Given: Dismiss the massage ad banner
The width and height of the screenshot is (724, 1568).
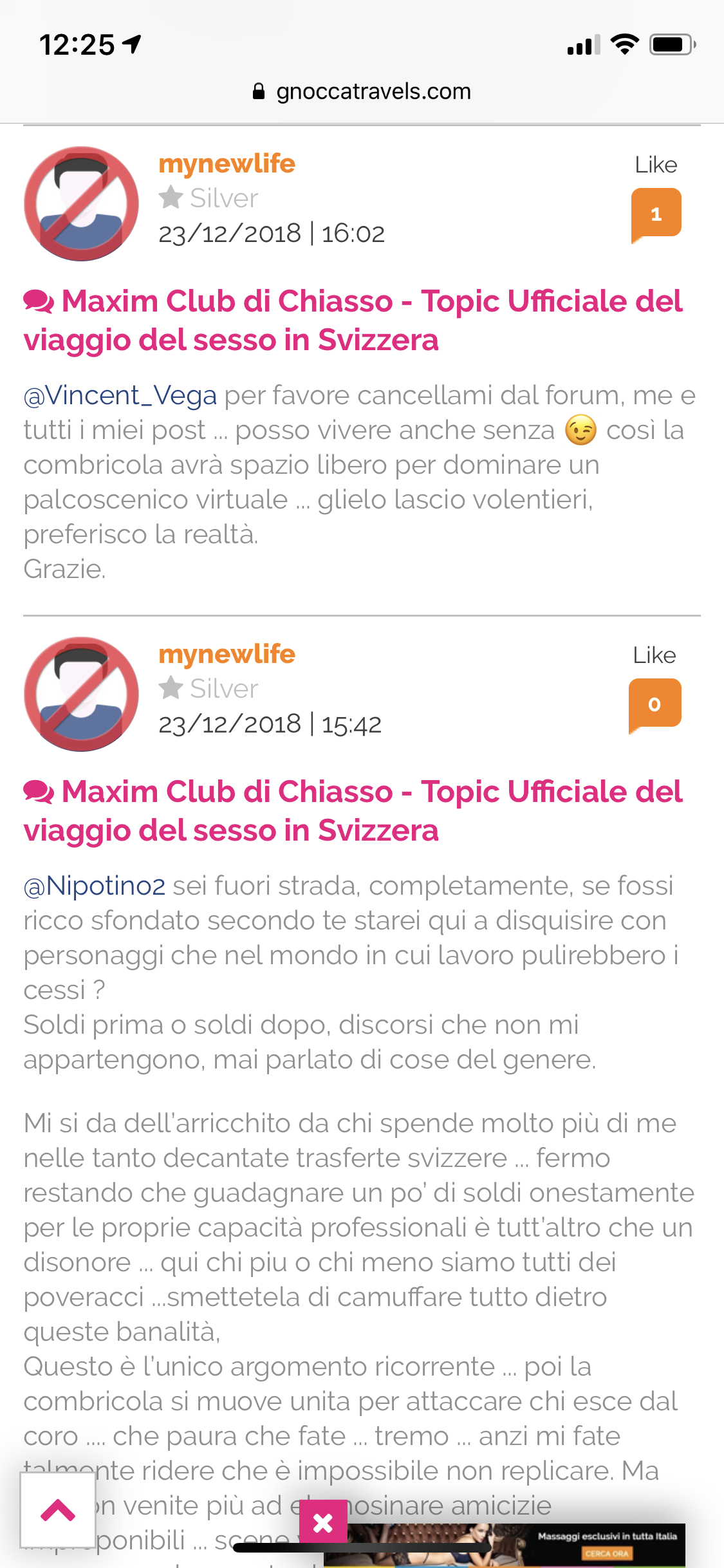Looking at the screenshot, I should [x=323, y=1522].
